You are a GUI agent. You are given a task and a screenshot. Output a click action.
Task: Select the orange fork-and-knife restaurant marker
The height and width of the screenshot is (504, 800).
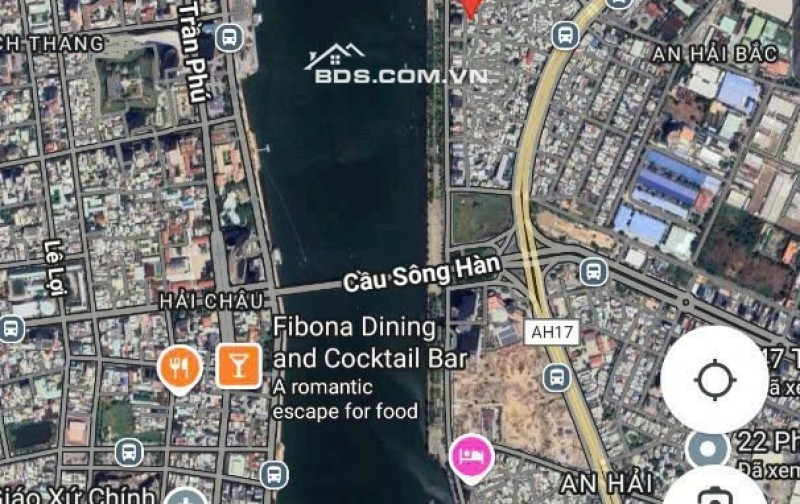point(180,368)
